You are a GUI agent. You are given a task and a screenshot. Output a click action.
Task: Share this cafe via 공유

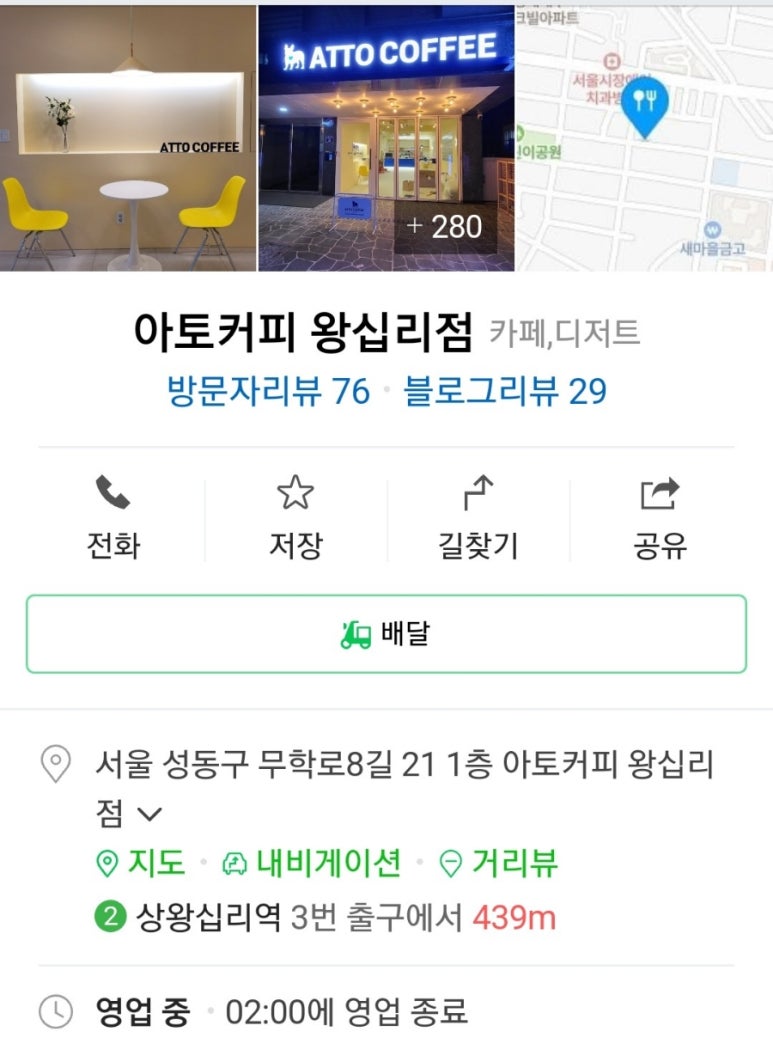(x=660, y=519)
